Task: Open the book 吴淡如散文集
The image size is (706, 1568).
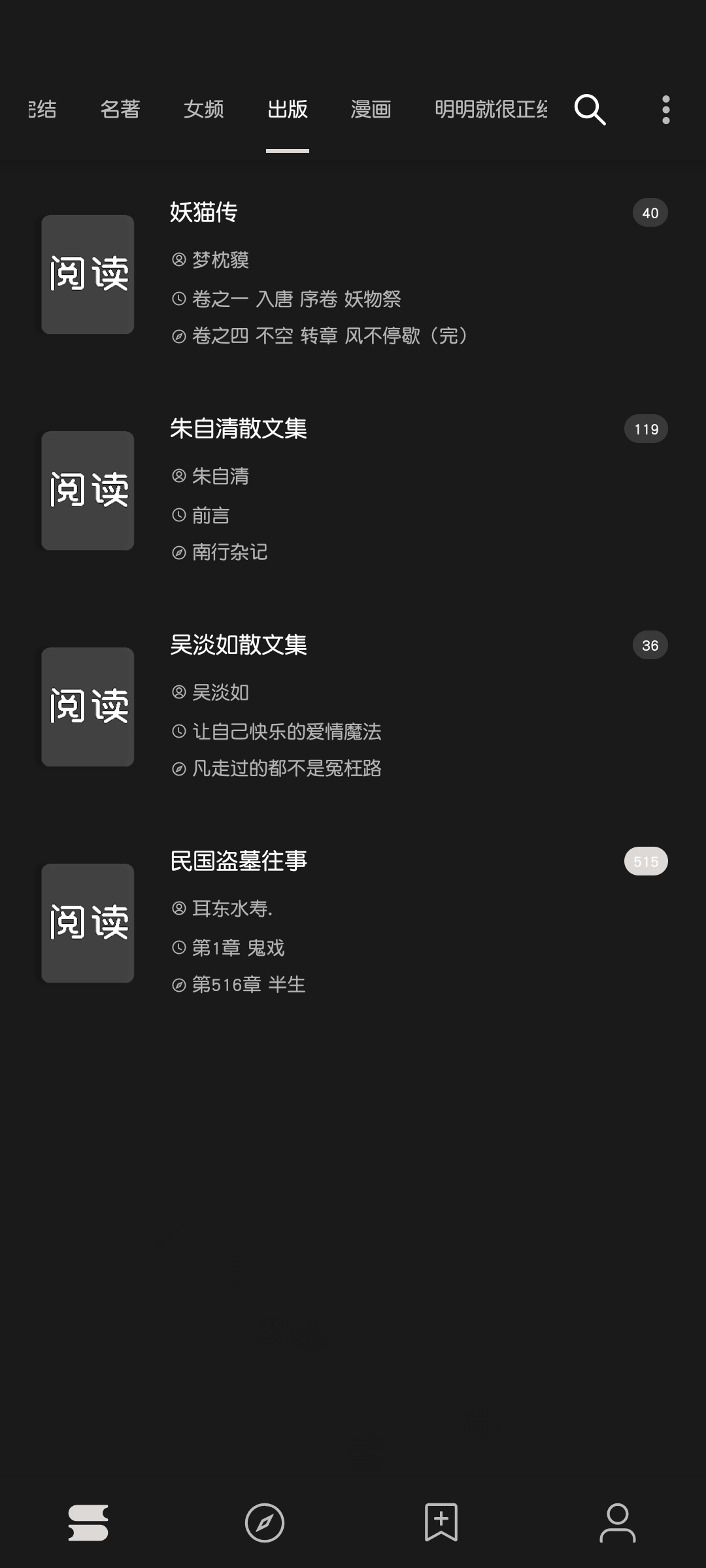Action: [x=353, y=706]
